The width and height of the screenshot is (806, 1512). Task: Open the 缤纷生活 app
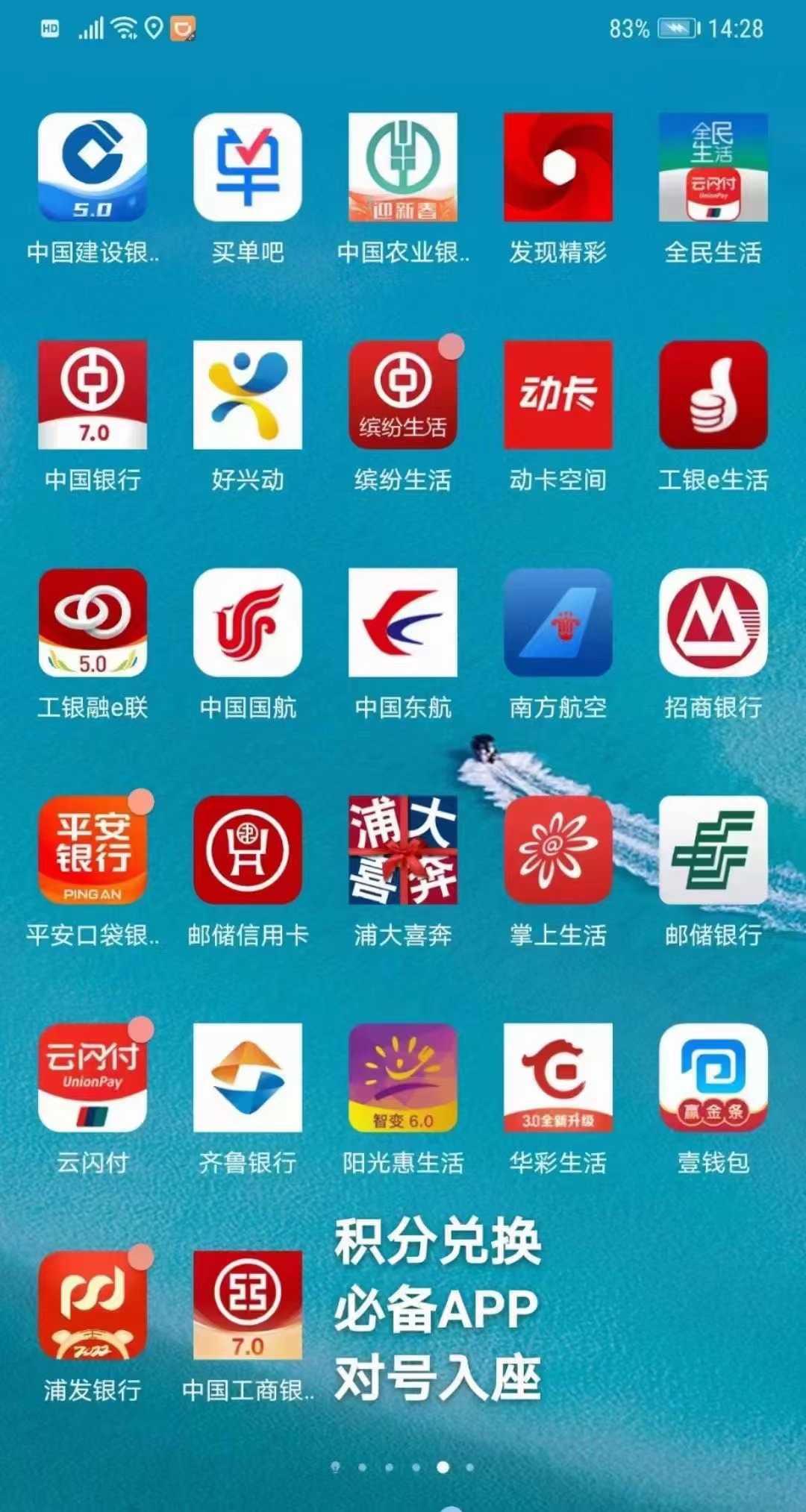[x=403, y=395]
